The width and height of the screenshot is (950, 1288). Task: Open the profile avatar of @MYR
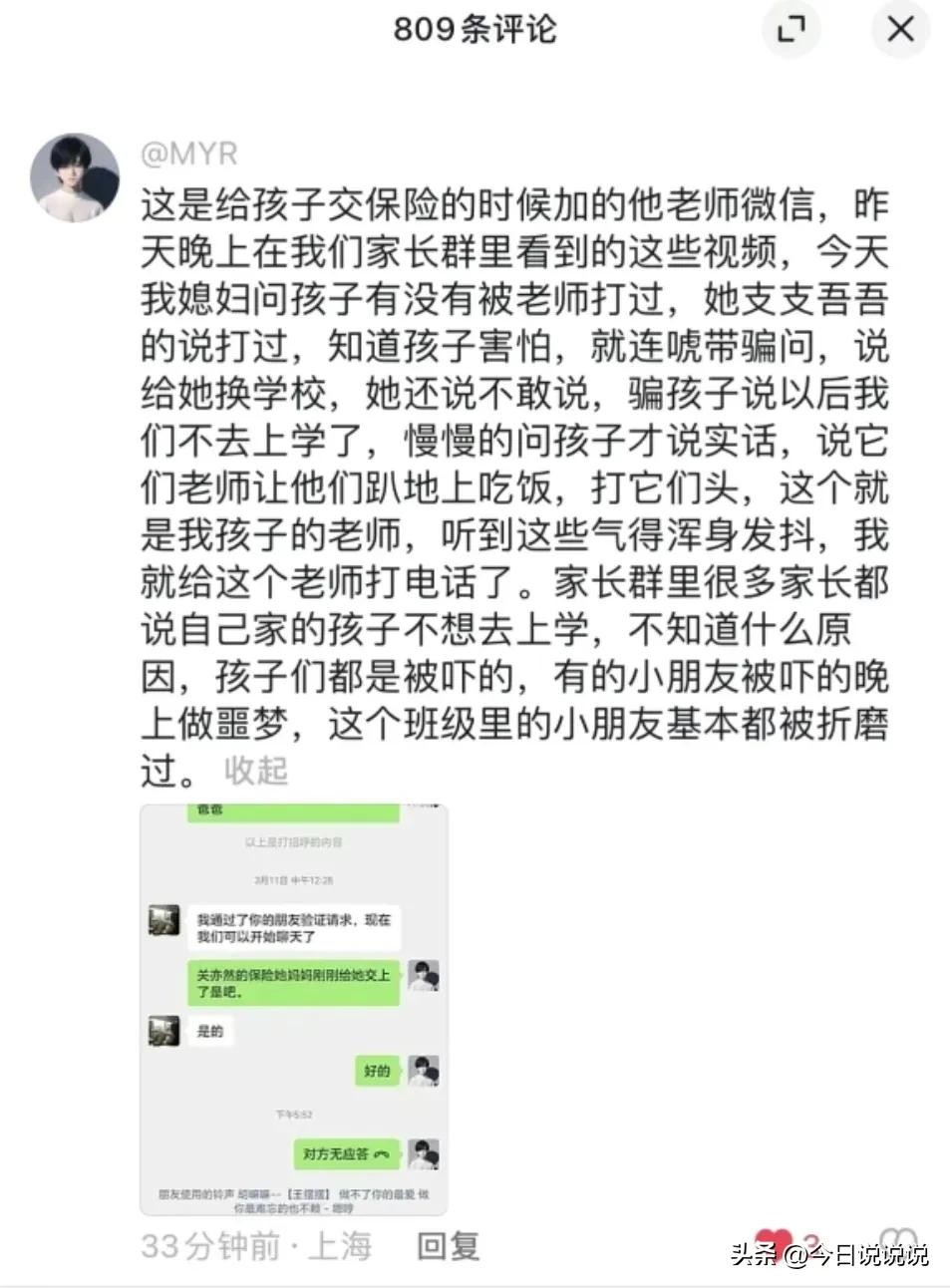point(76,177)
